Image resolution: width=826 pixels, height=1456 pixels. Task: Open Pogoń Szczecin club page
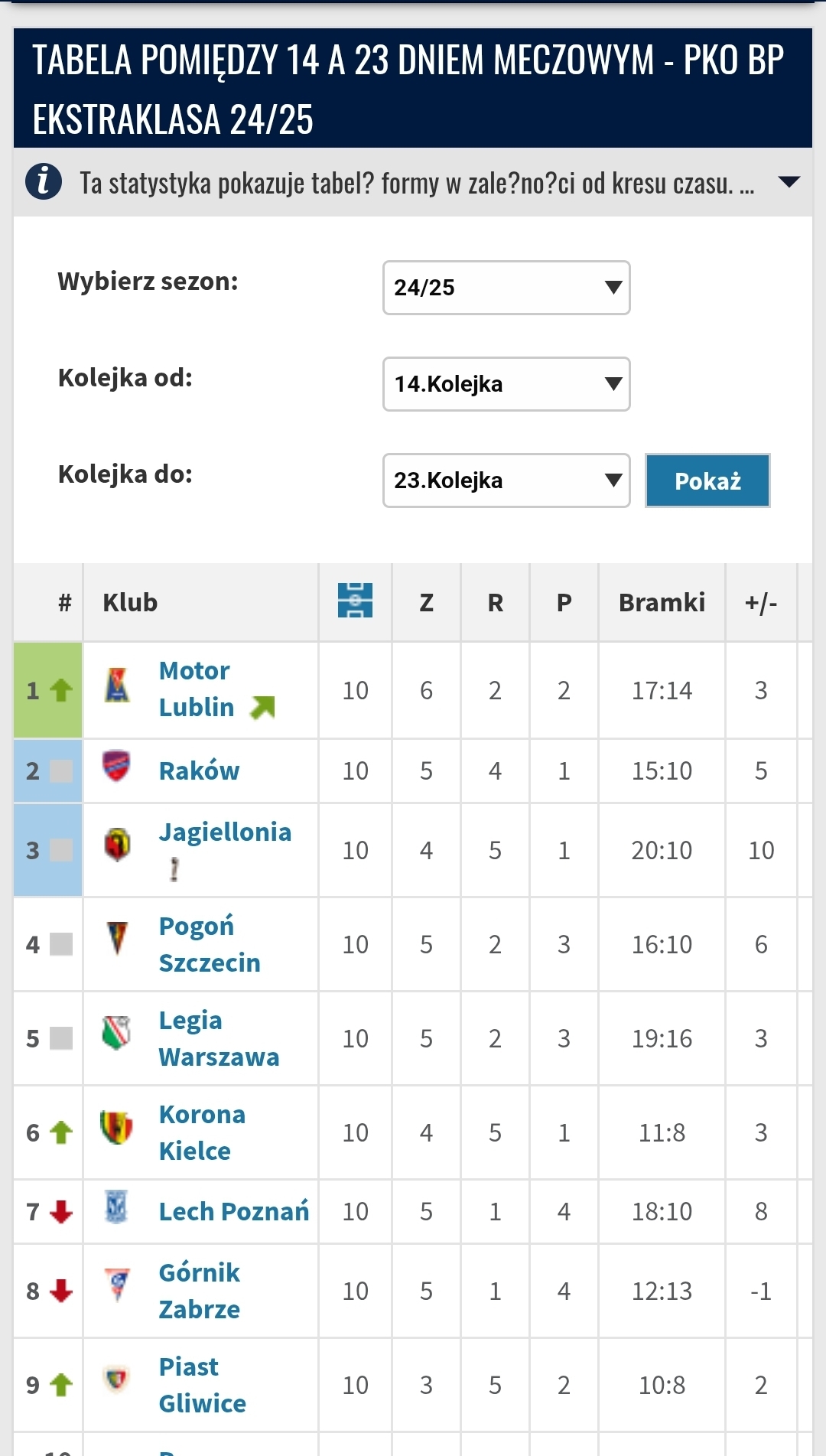tap(209, 944)
